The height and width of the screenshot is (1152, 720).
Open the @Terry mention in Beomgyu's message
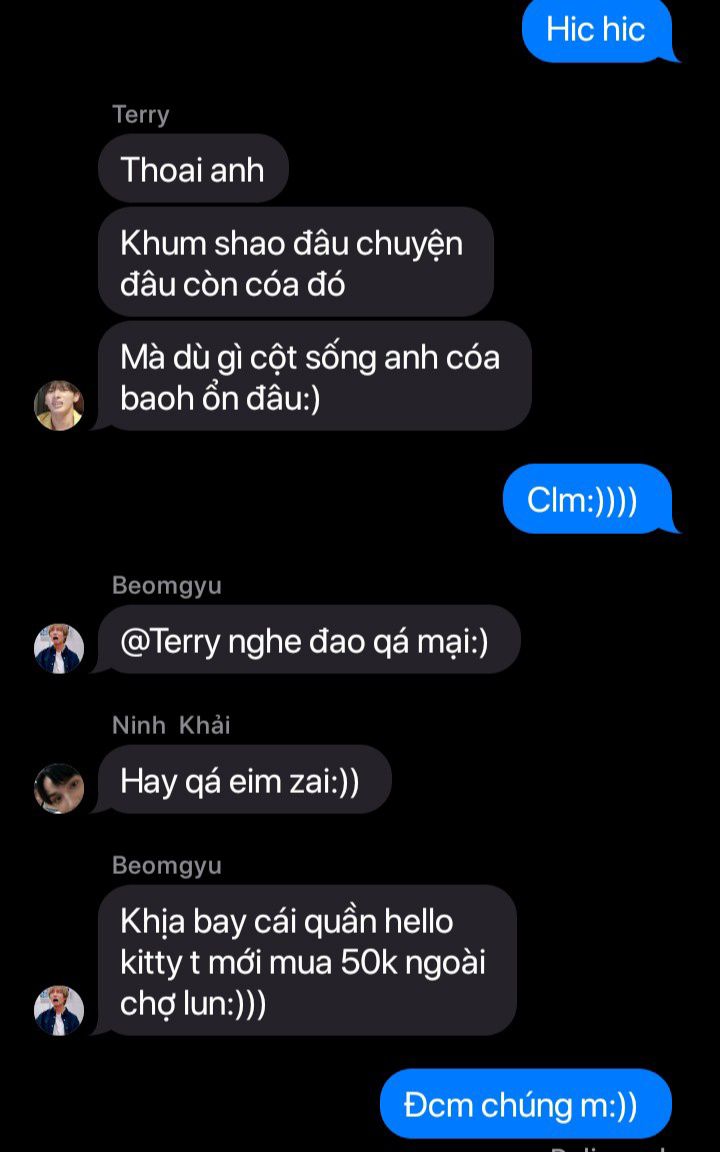tap(170, 642)
